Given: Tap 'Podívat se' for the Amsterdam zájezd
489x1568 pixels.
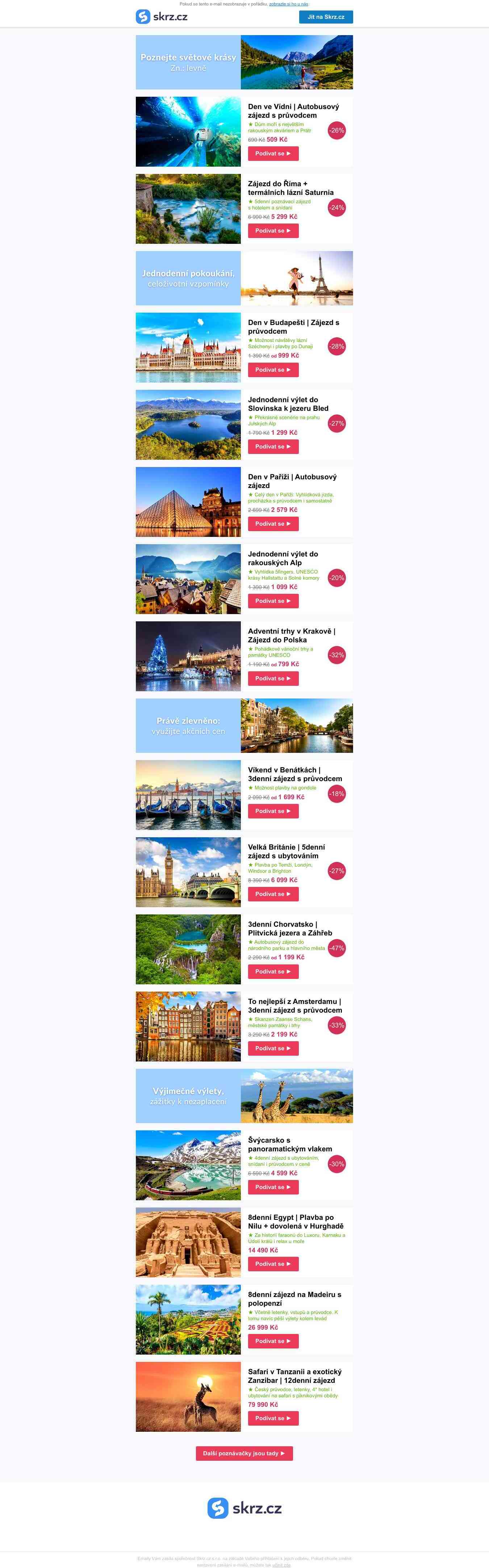Looking at the screenshot, I should [x=273, y=1048].
